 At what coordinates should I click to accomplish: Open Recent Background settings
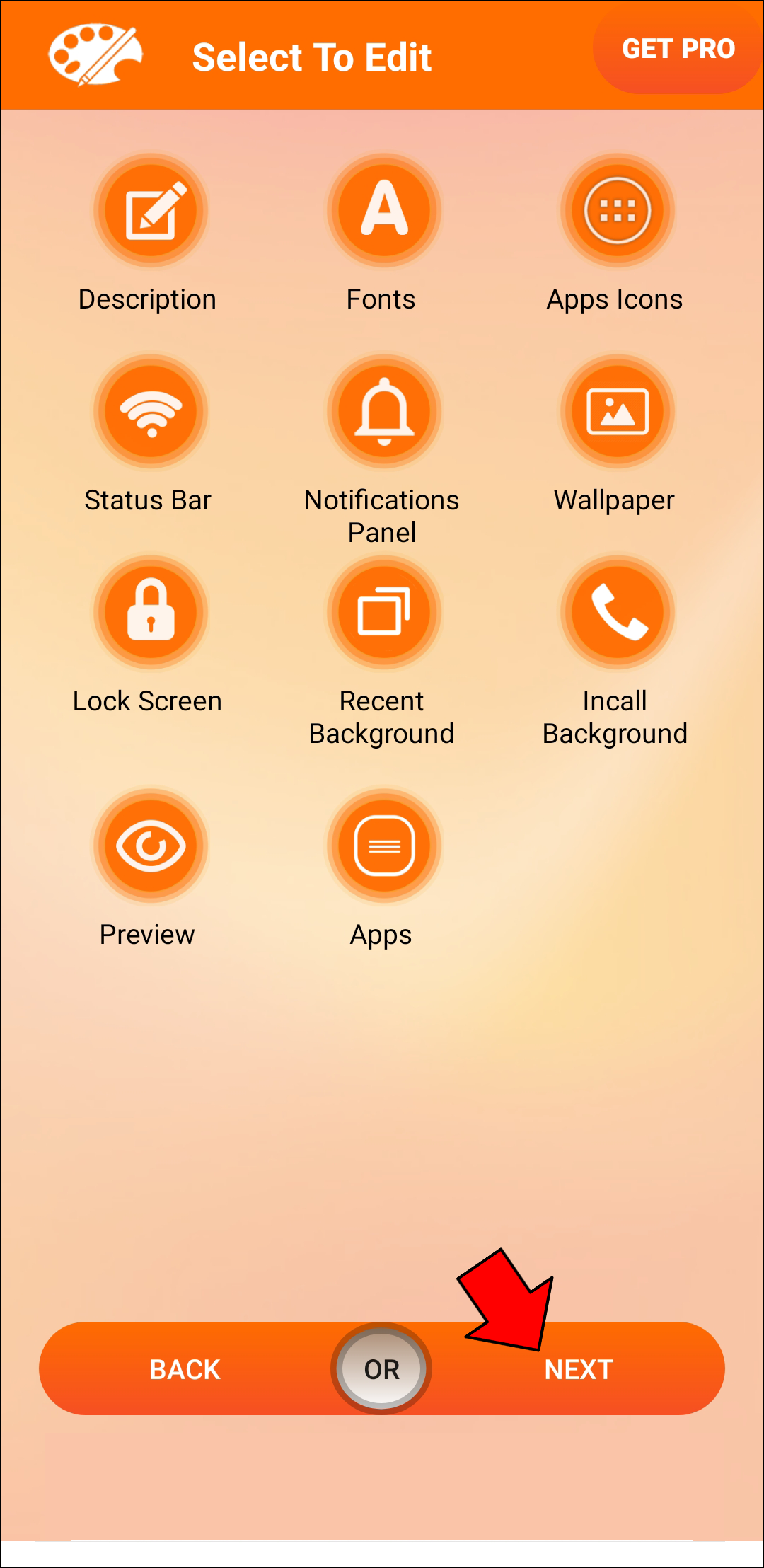point(383,613)
